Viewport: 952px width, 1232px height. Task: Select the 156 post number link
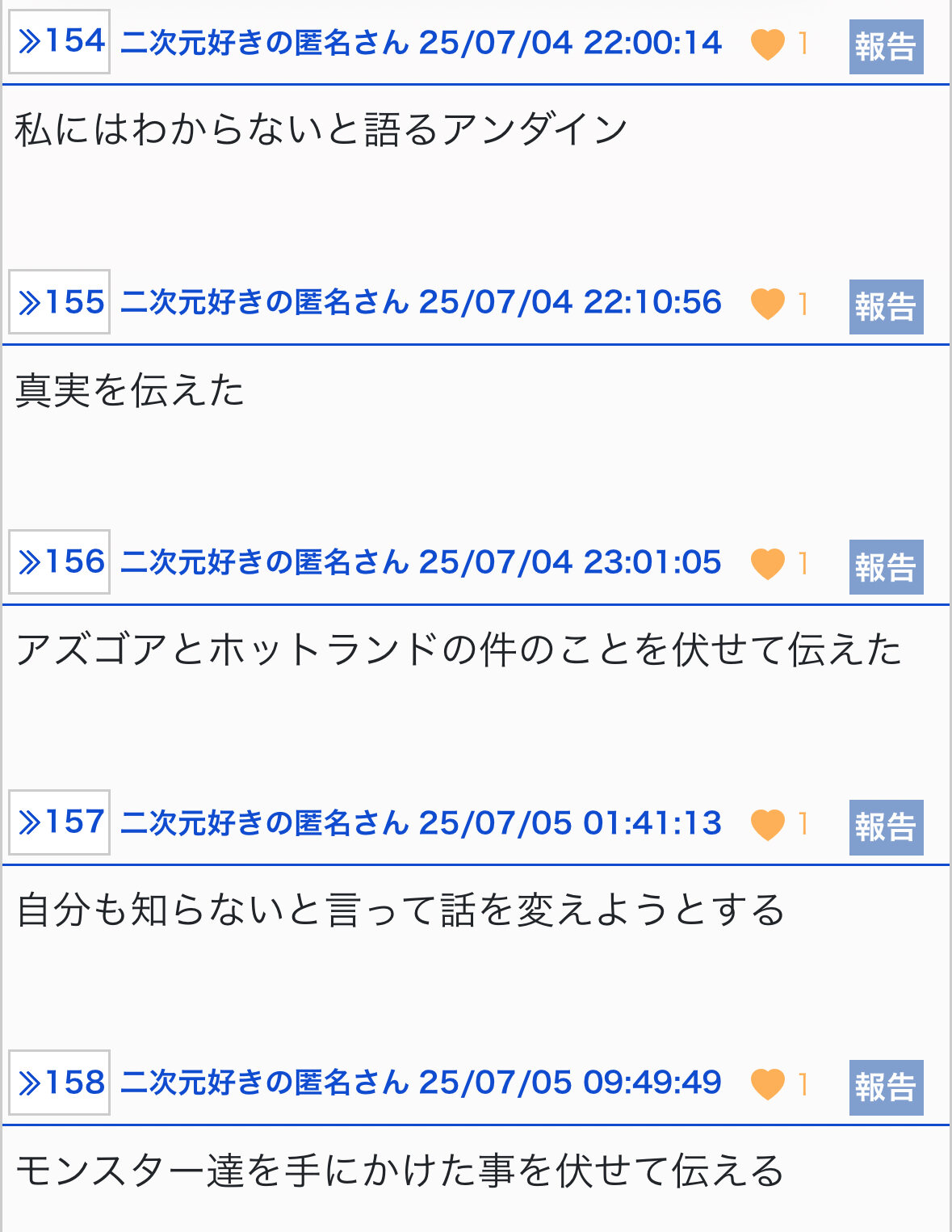[59, 562]
